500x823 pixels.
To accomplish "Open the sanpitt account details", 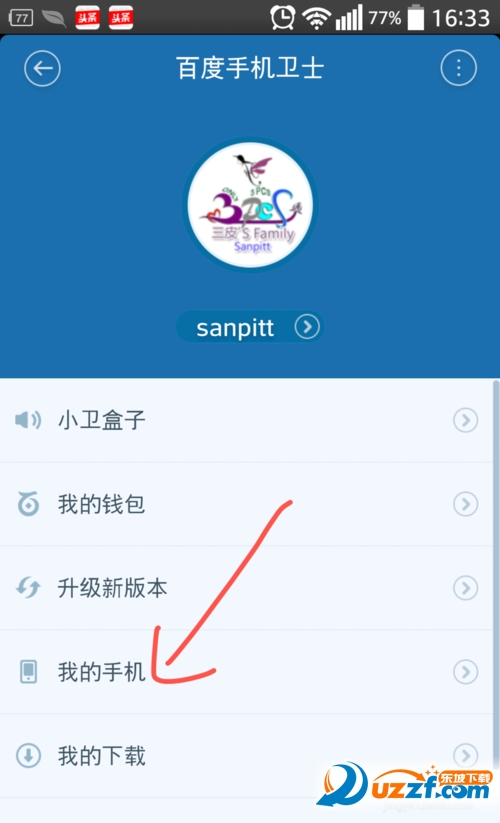I will click(250, 327).
